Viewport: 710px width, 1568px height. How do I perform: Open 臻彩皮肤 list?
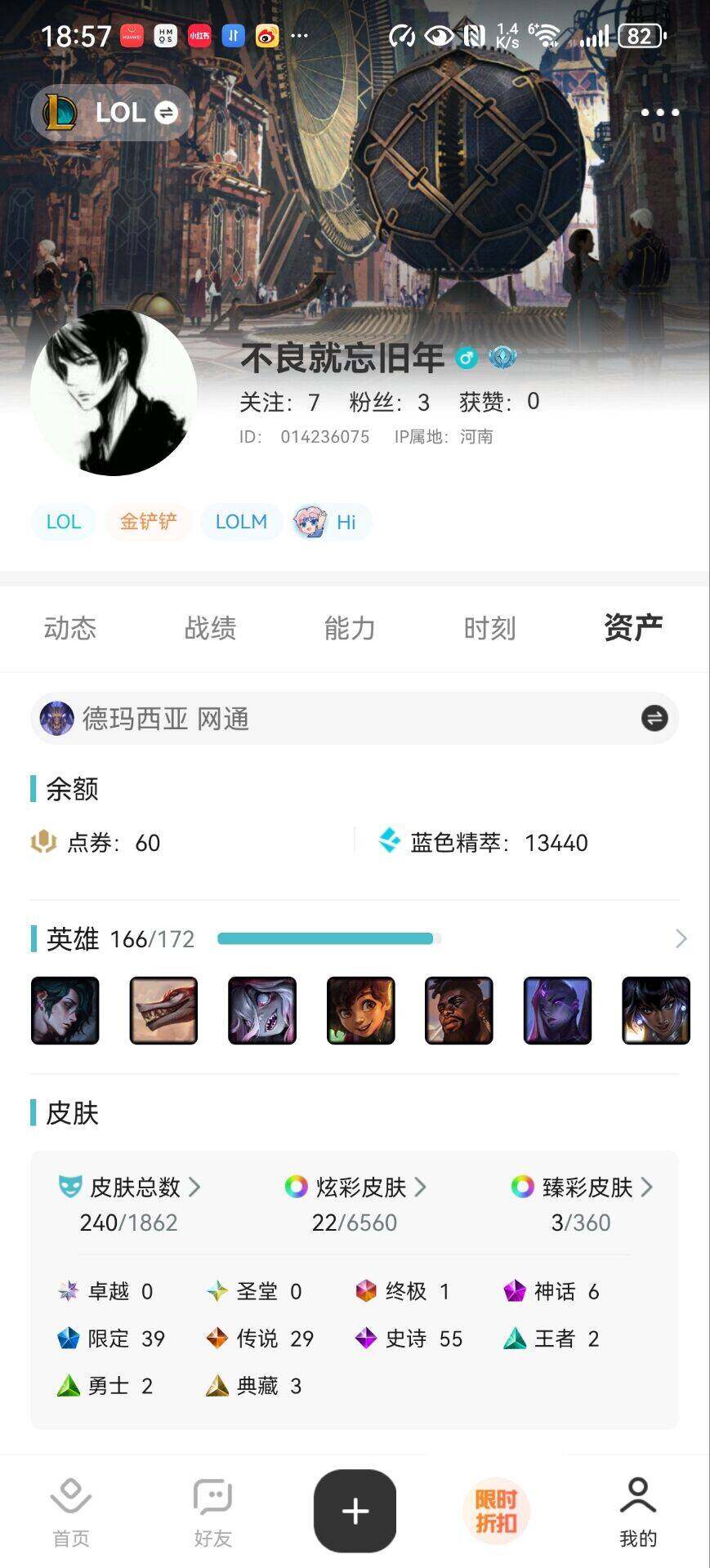coord(582,1187)
